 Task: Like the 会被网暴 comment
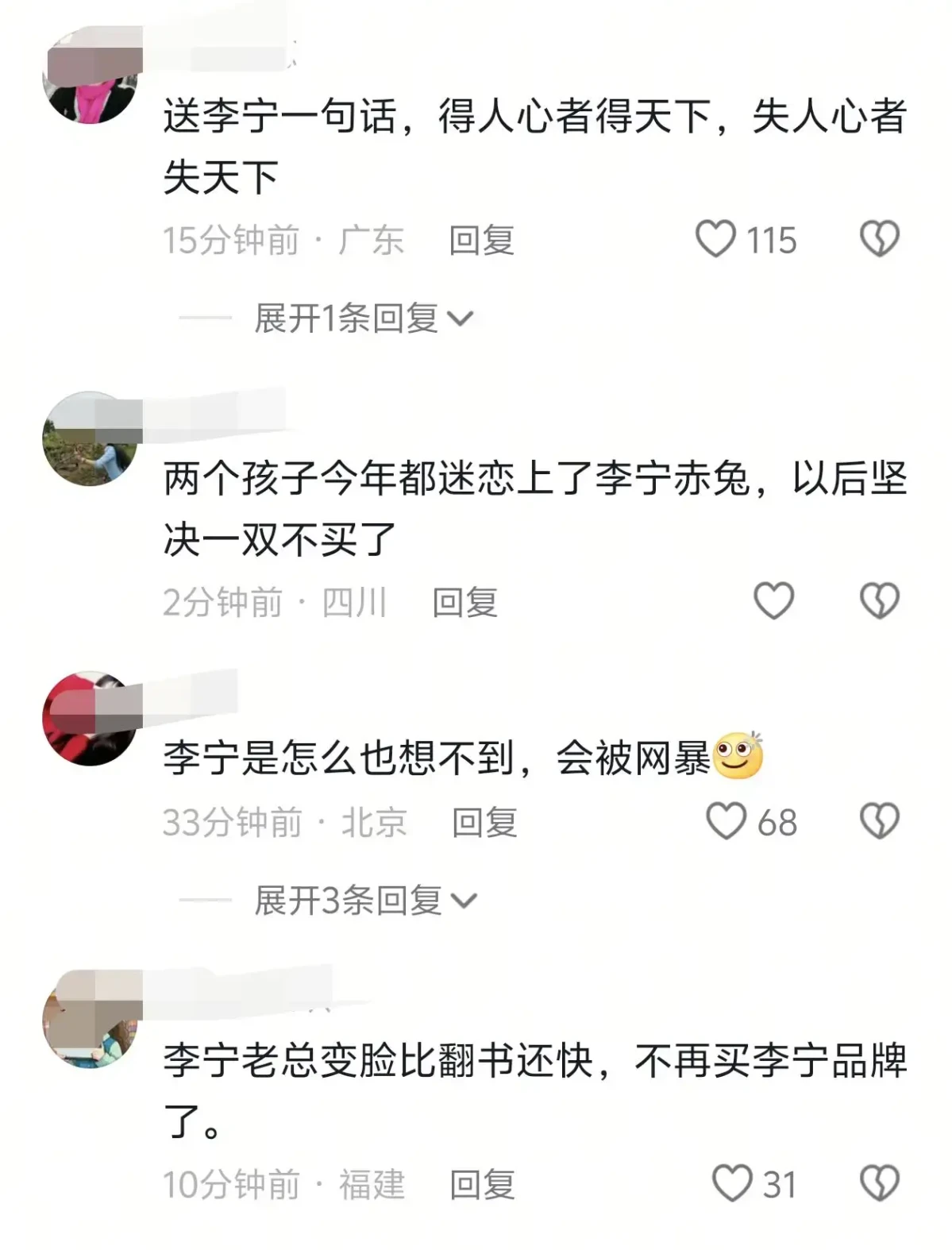(727, 821)
